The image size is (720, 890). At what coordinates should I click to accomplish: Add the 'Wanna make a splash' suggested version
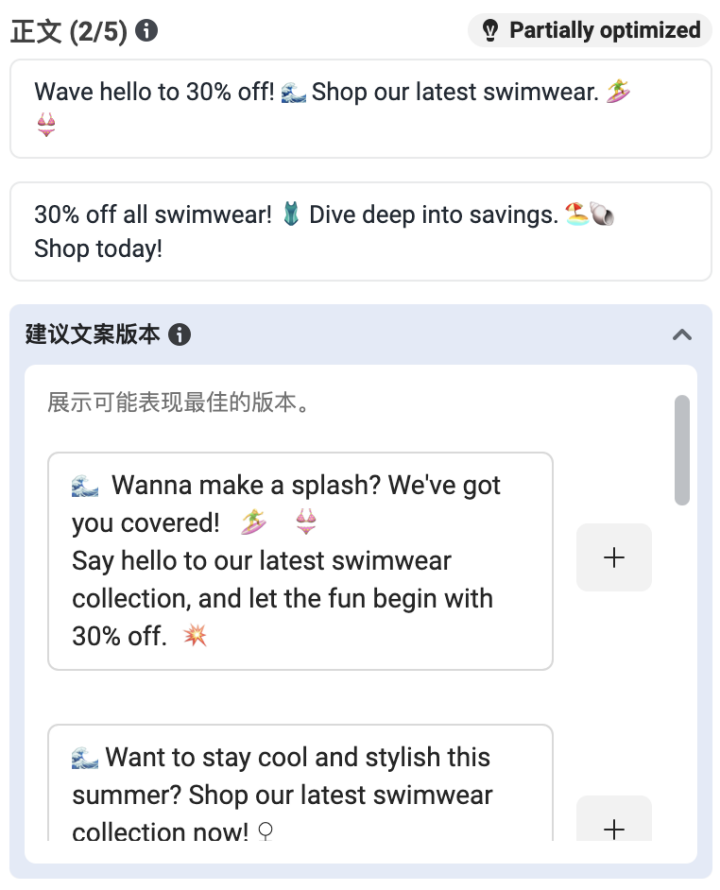pos(613,557)
